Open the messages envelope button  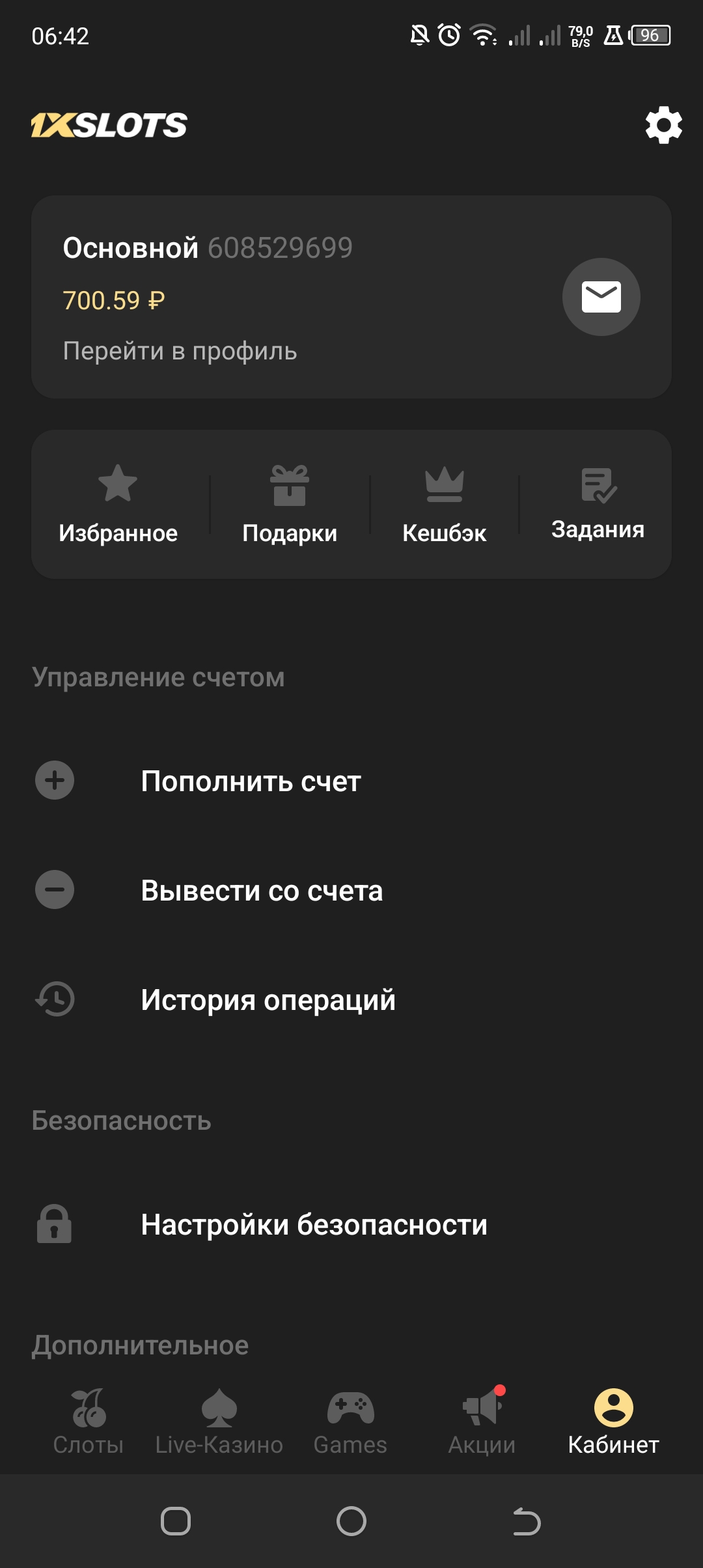click(601, 297)
